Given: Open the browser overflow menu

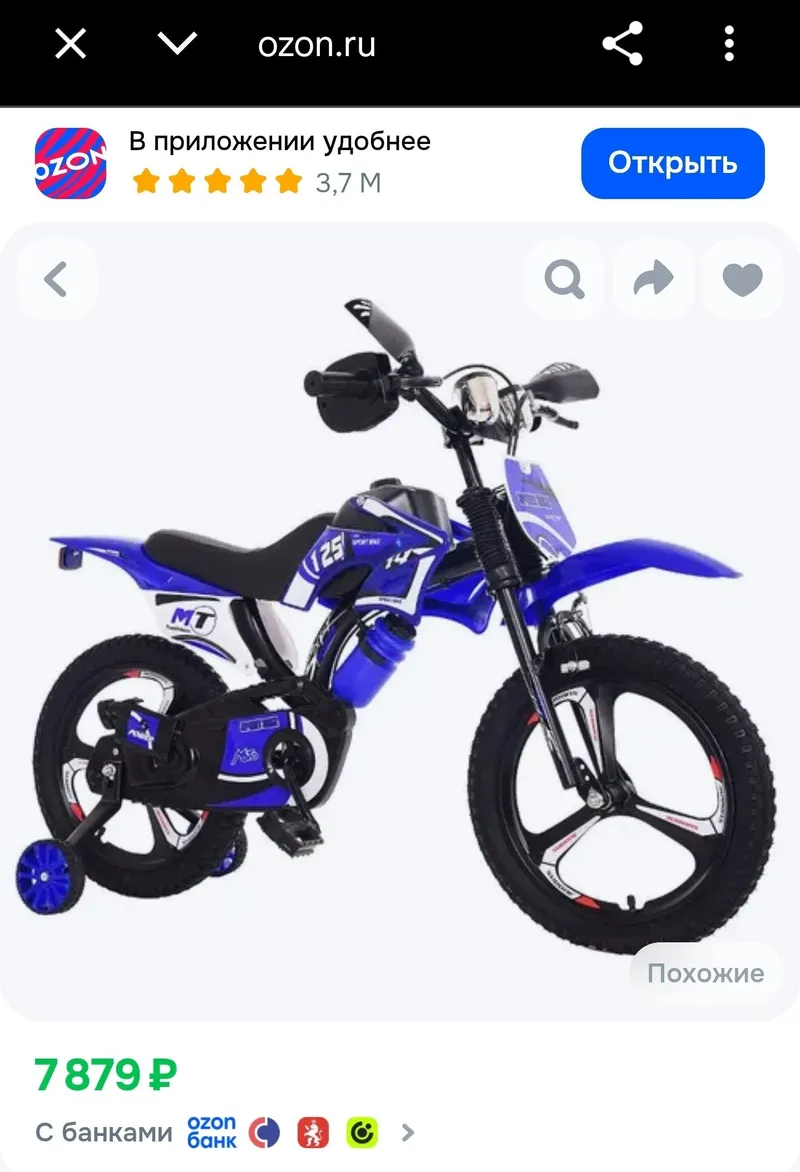Looking at the screenshot, I should tap(729, 43).
